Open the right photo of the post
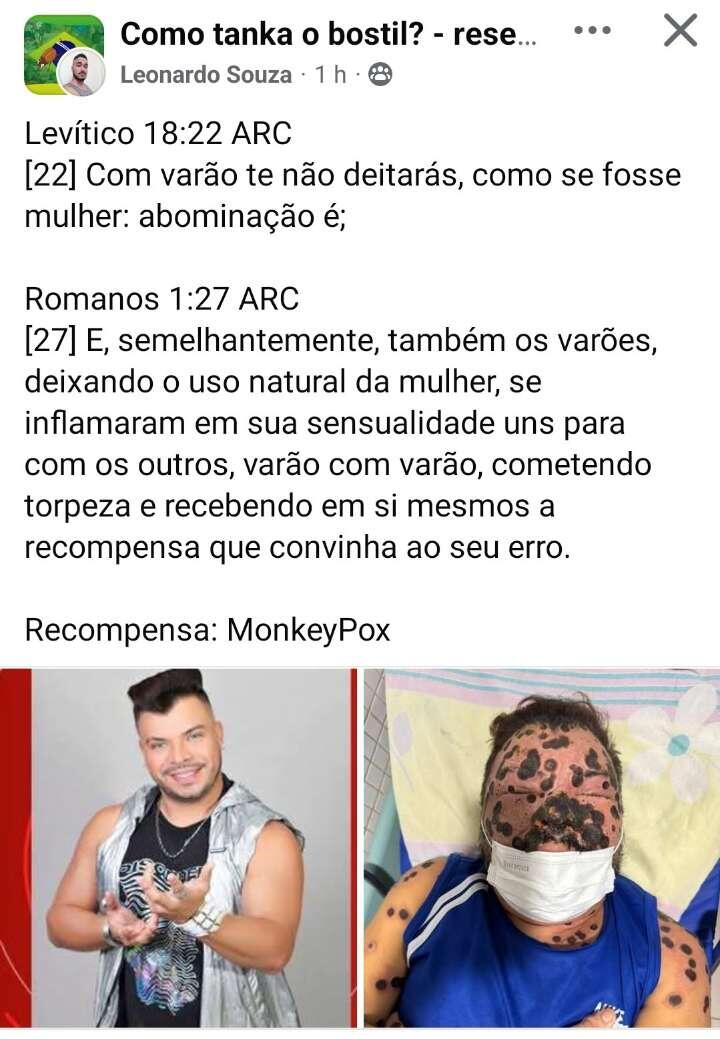Screen dimensions: 720x1039 (x=541, y=846)
